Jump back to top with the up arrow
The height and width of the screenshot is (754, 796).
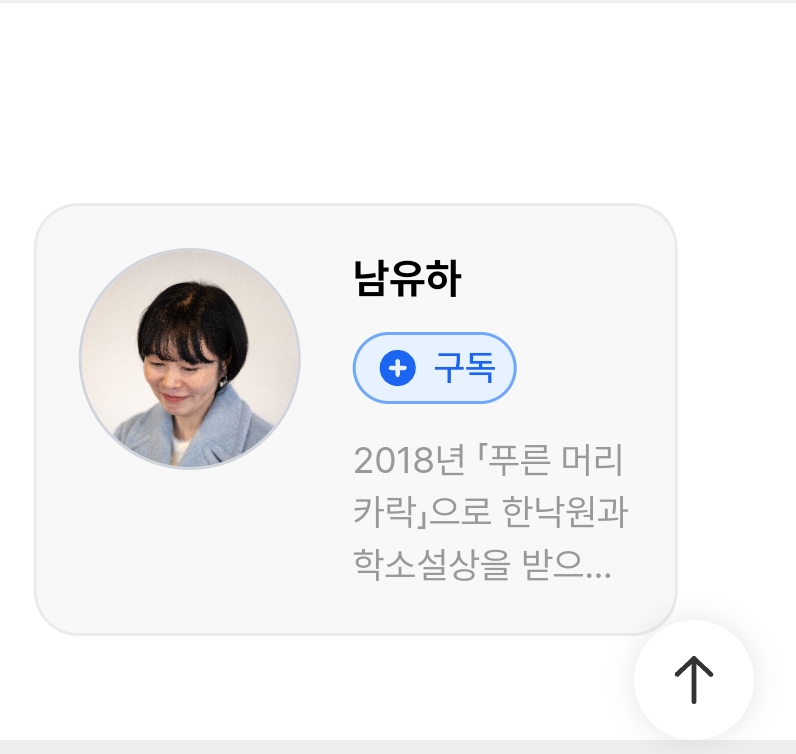[x=693, y=680]
